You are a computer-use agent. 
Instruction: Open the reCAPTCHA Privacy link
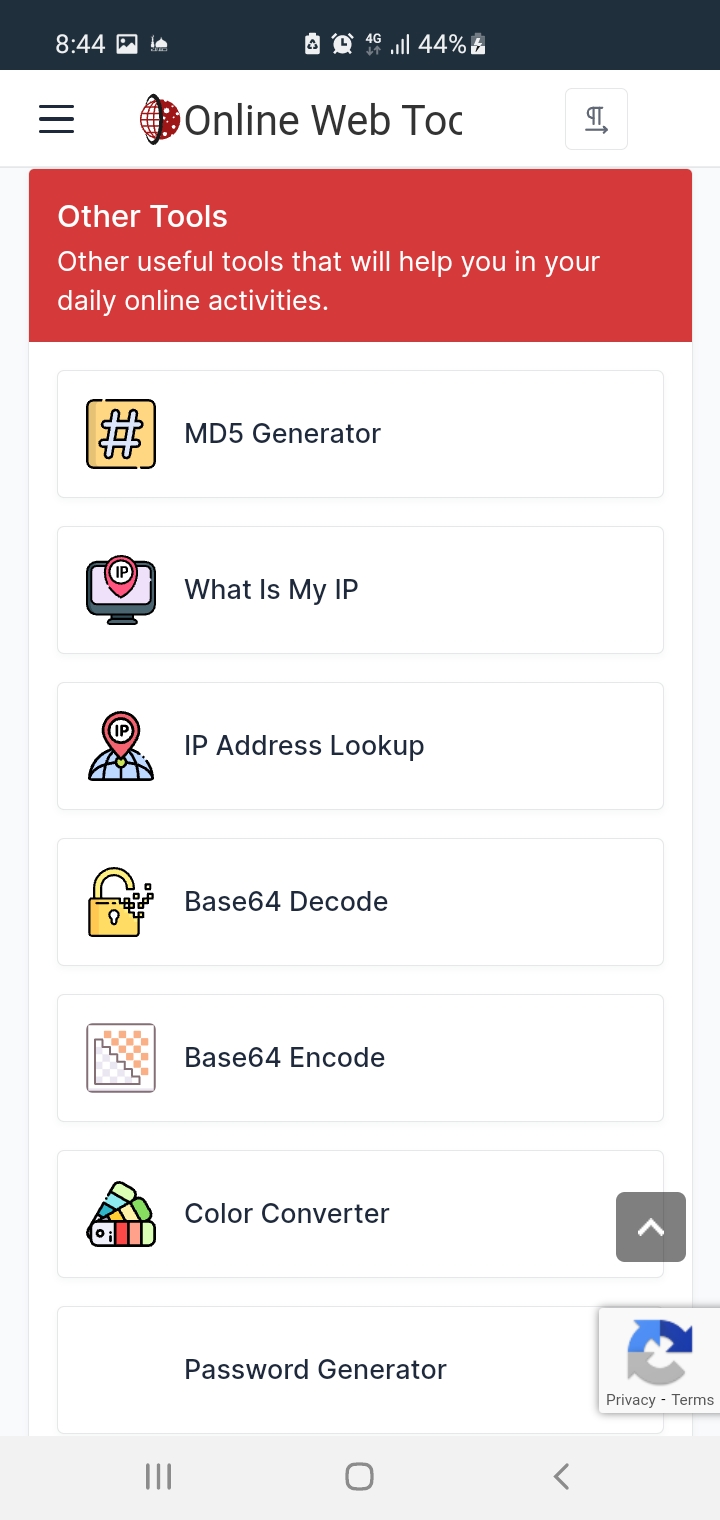(x=630, y=1400)
